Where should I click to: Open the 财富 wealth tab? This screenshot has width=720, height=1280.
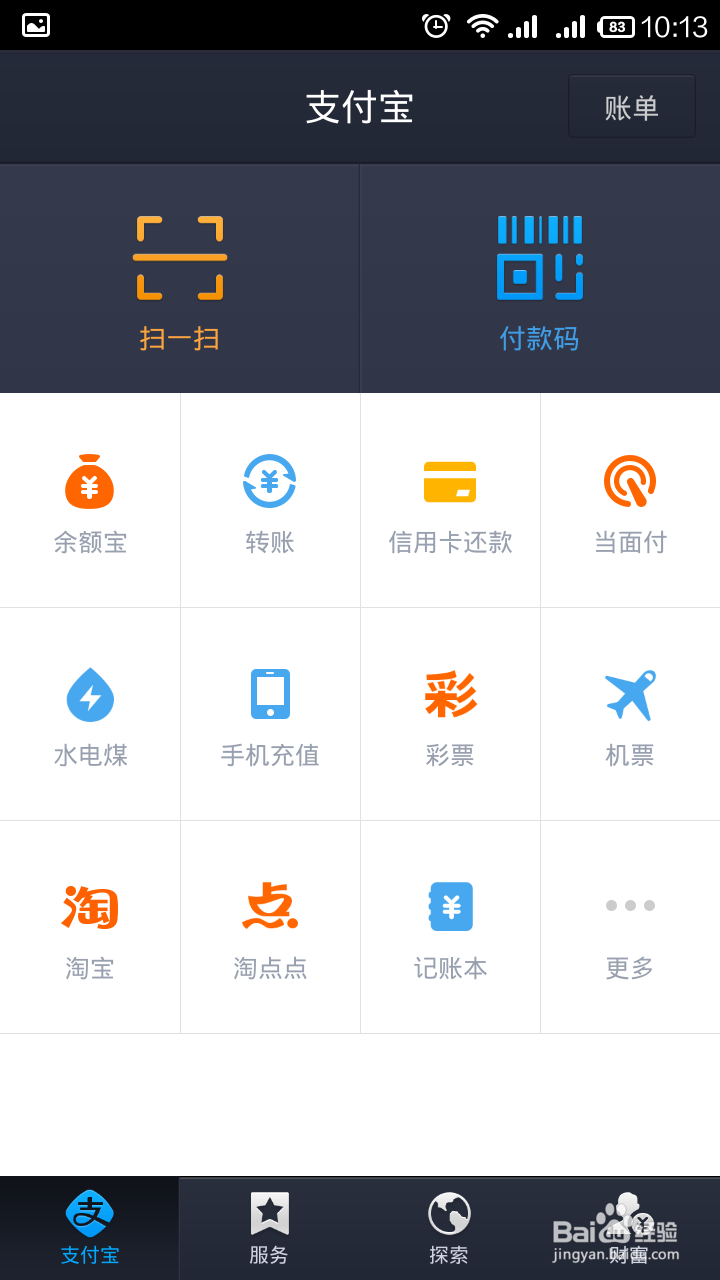[x=630, y=1228]
